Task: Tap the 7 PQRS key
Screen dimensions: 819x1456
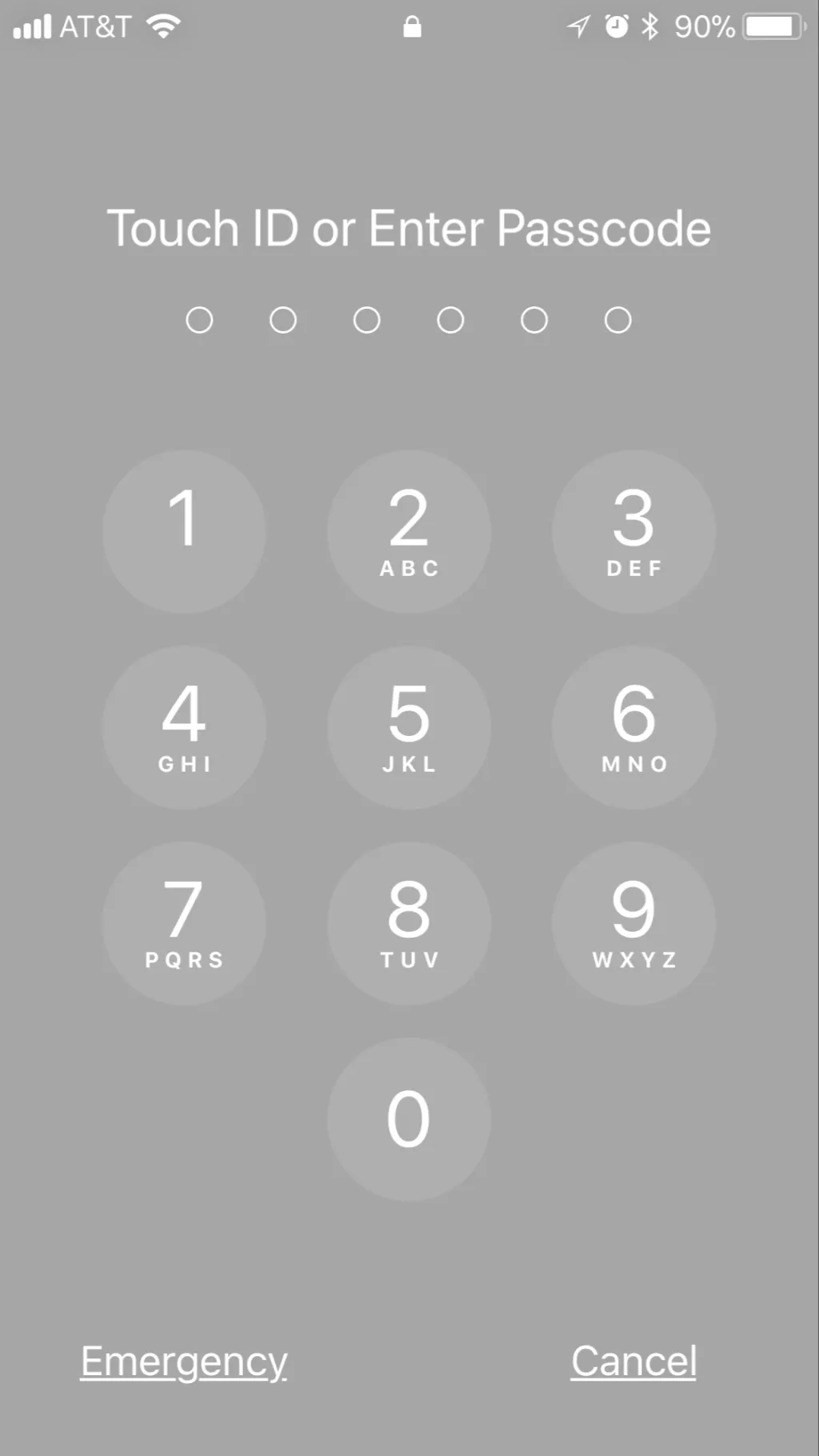Action: click(184, 923)
